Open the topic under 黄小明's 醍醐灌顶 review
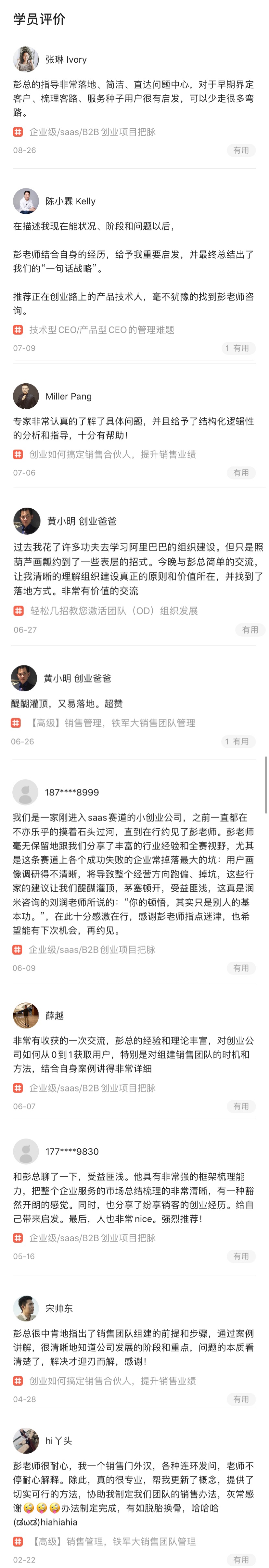Image resolution: width=269 pixels, height=1568 pixels. pyautogui.click(x=113, y=723)
